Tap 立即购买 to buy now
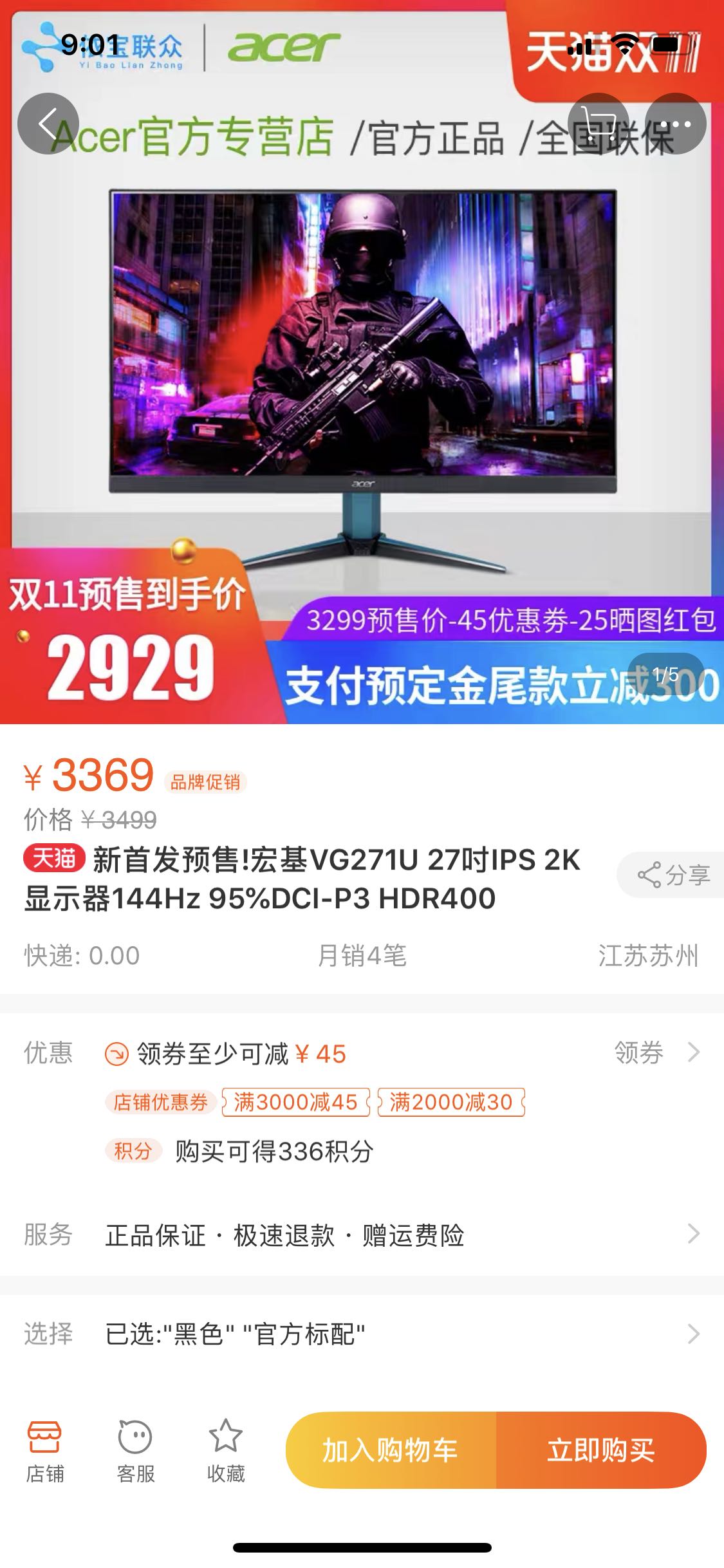724x1568 pixels. tap(600, 1450)
